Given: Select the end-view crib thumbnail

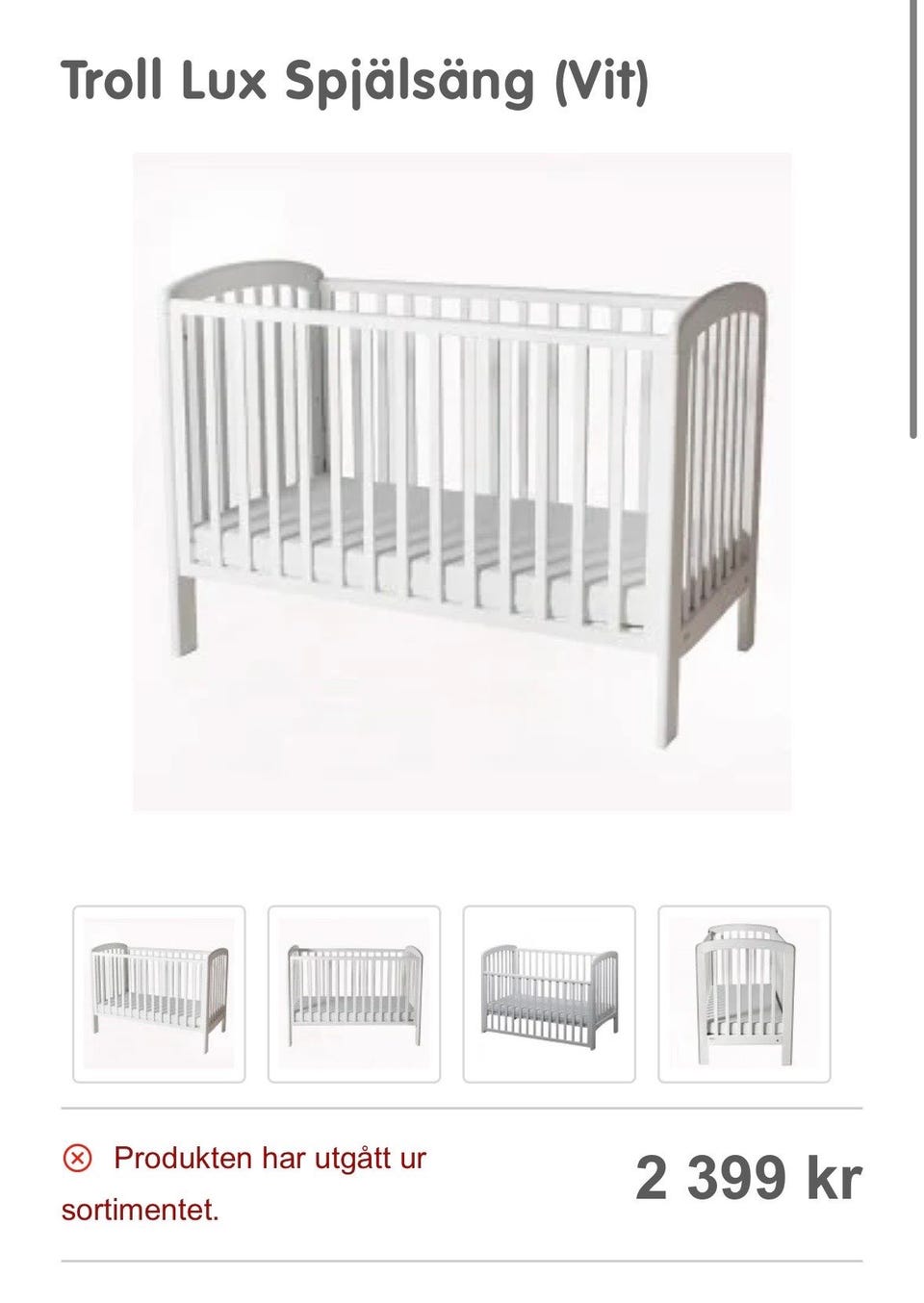Looking at the screenshot, I should (x=744, y=994).
